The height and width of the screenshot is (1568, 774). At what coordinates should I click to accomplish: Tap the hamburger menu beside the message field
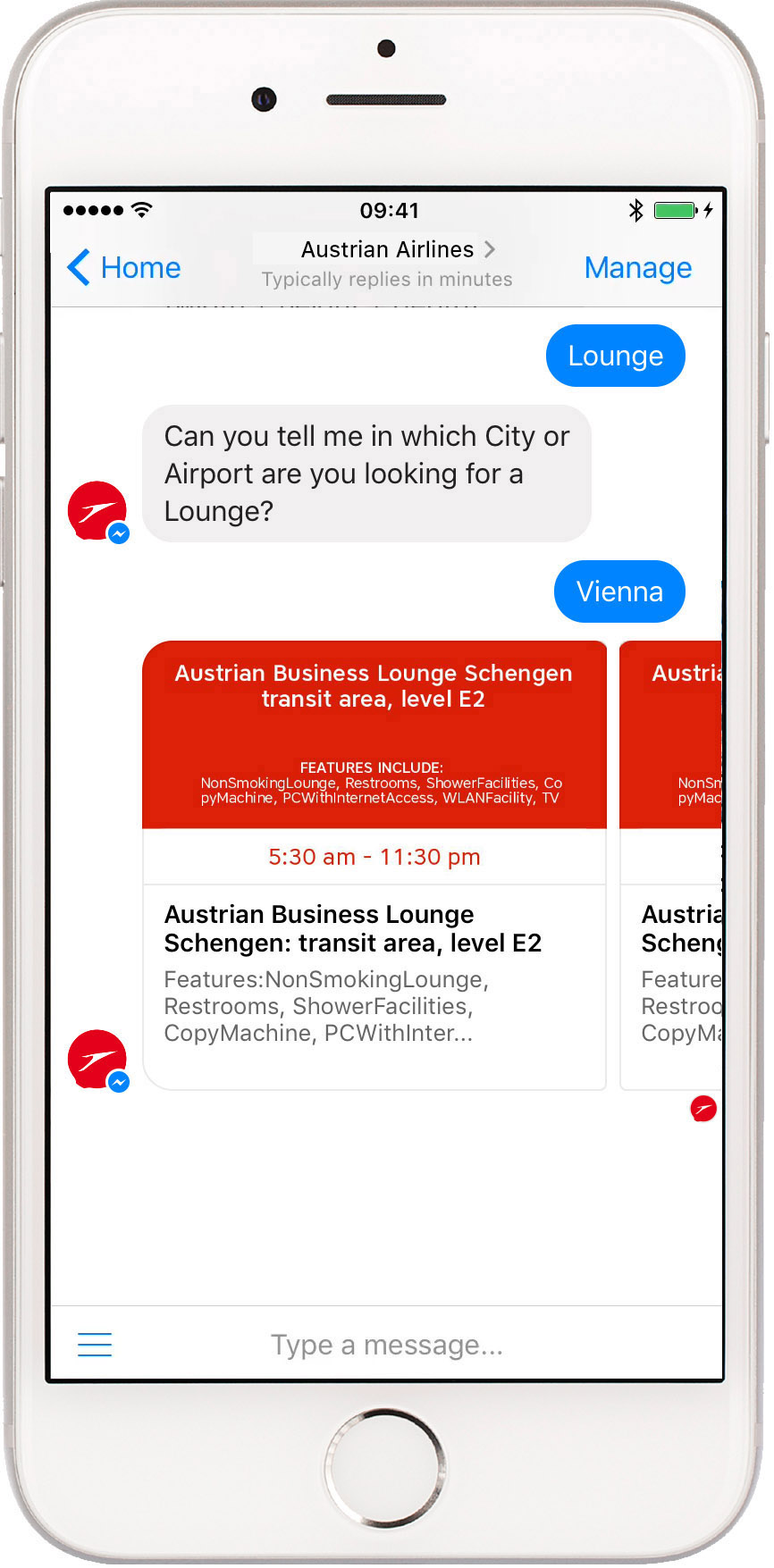95,1345
